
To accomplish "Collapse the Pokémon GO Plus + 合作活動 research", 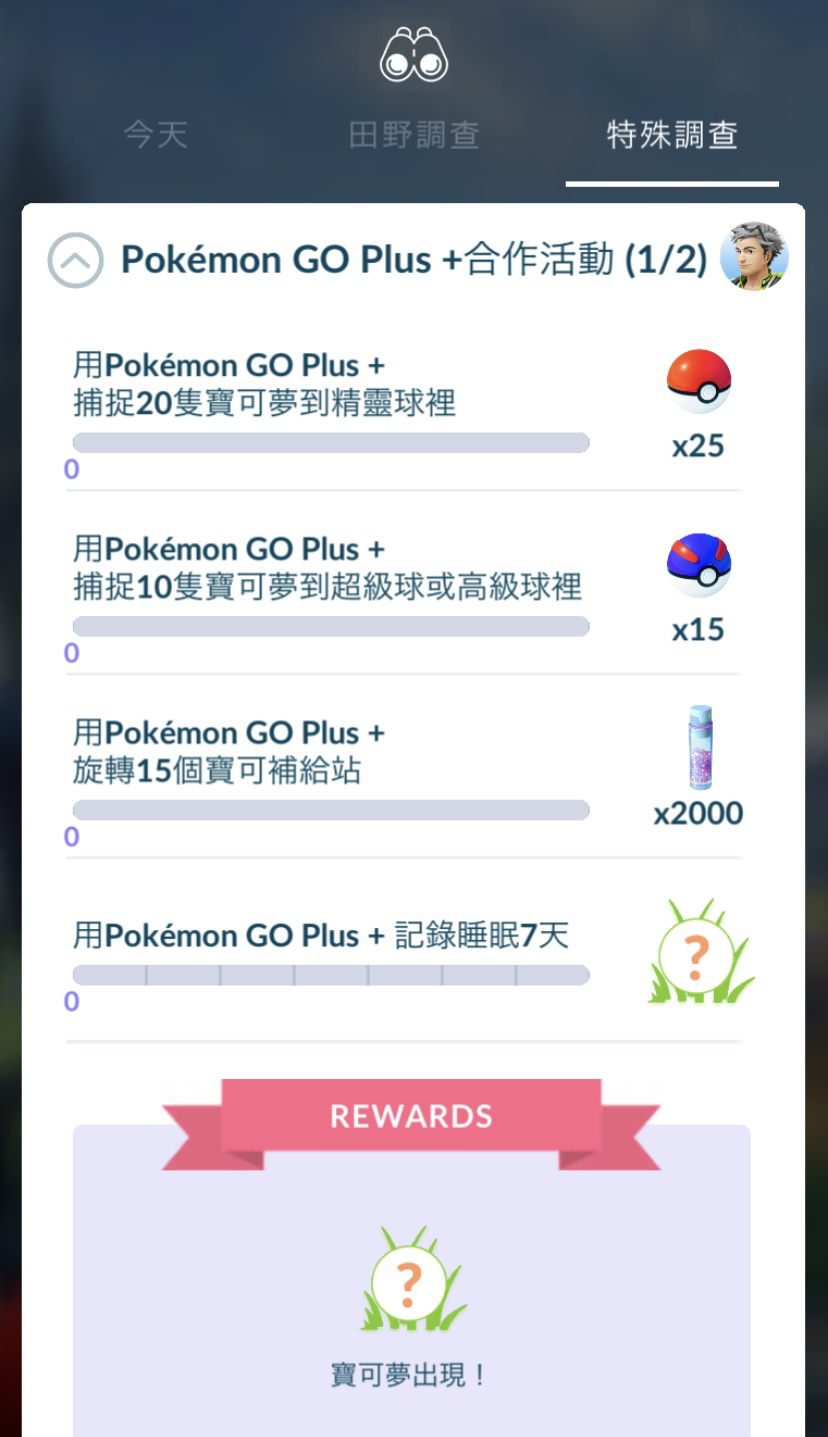I will [x=75, y=260].
